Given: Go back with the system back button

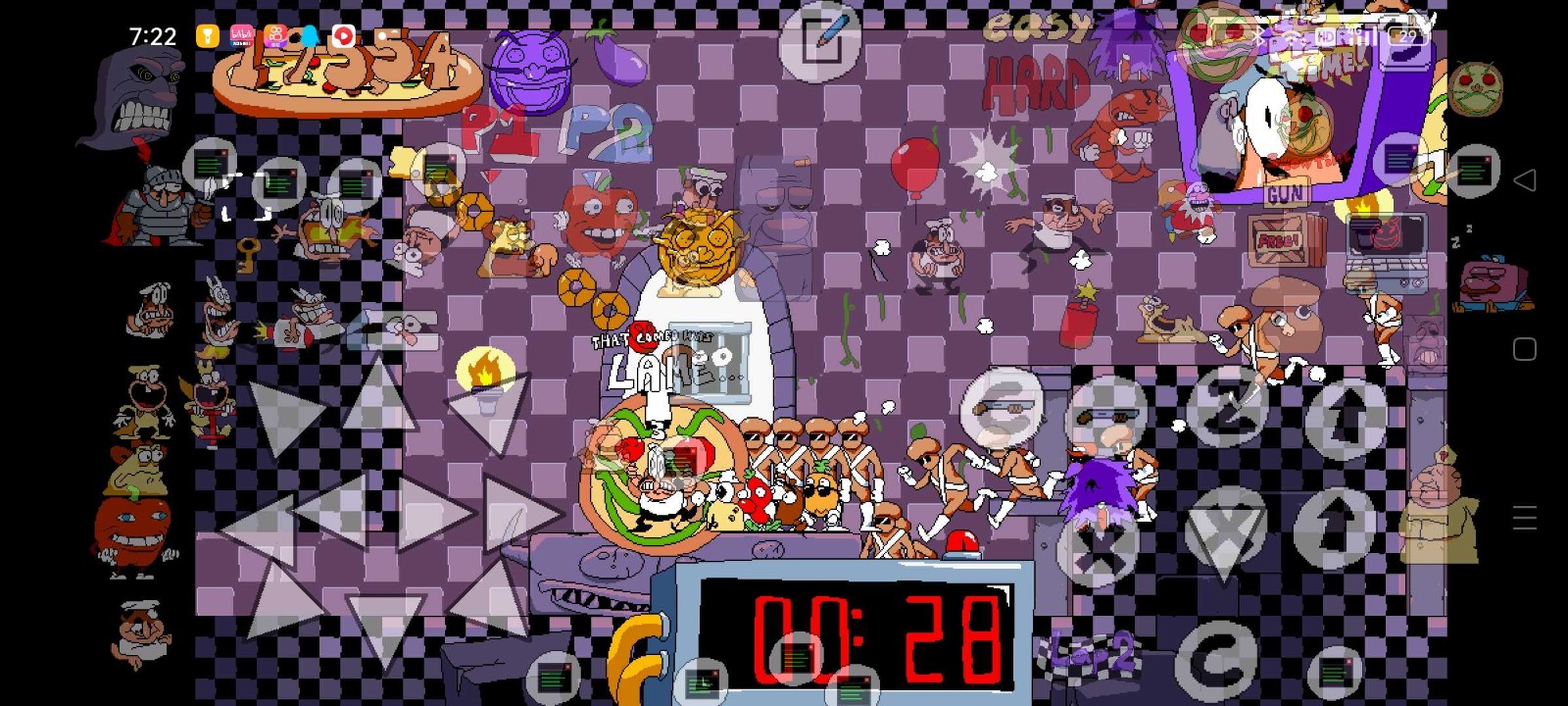Looking at the screenshot, I should [1524, 180].
